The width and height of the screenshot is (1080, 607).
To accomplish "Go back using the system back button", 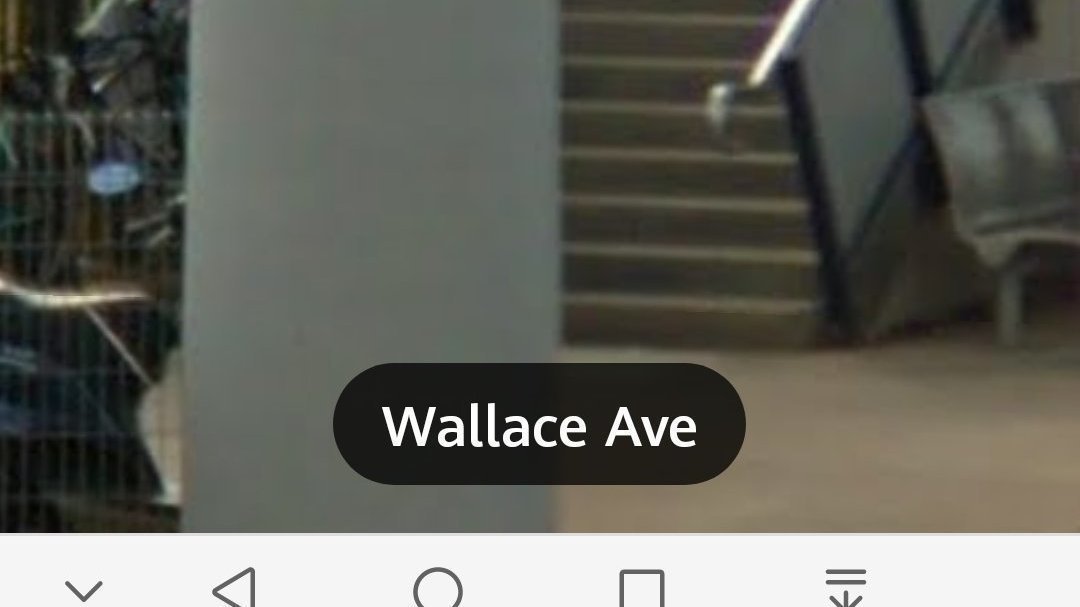I will [236, 589].
